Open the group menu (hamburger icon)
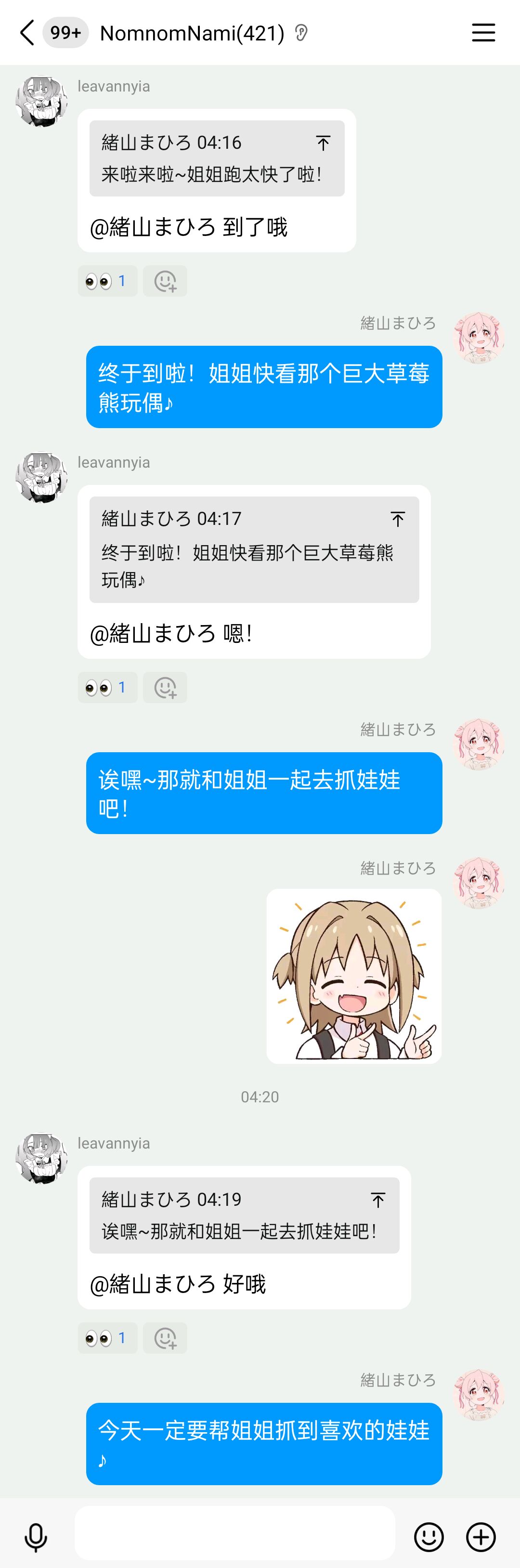Screen dimensions: 520x1568 pyautogui.click(x=483, y=33)
